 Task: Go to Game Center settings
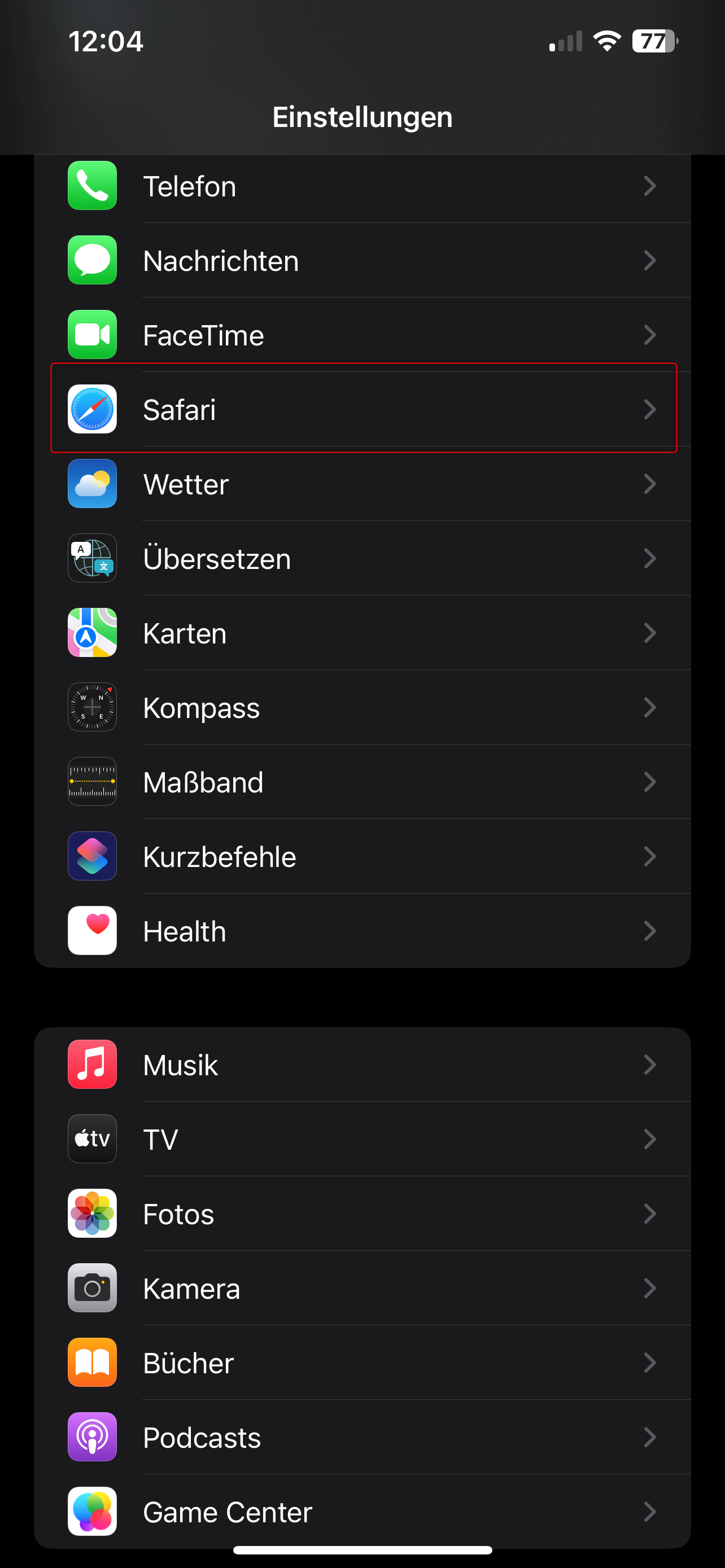362,1512
